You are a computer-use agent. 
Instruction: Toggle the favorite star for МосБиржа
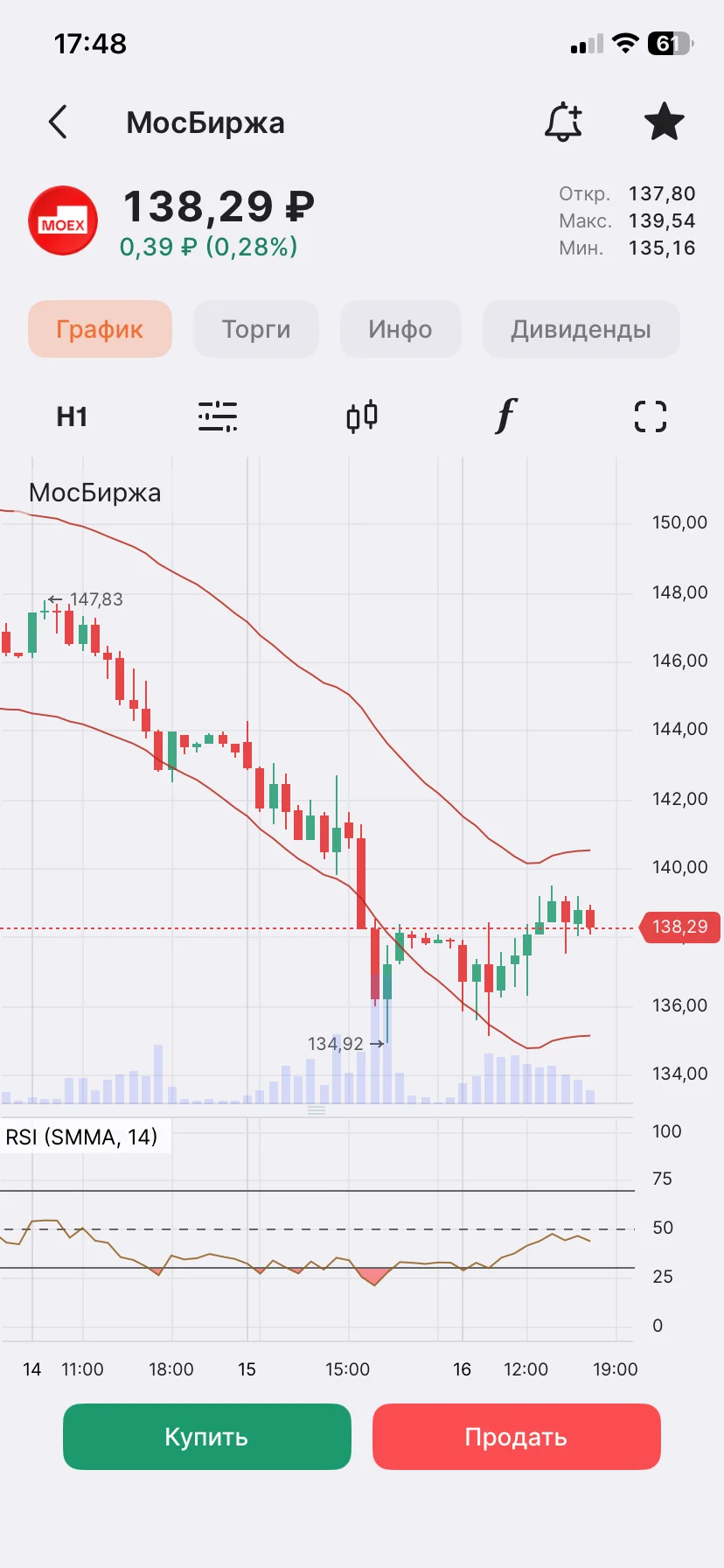[x=665, y=122]
